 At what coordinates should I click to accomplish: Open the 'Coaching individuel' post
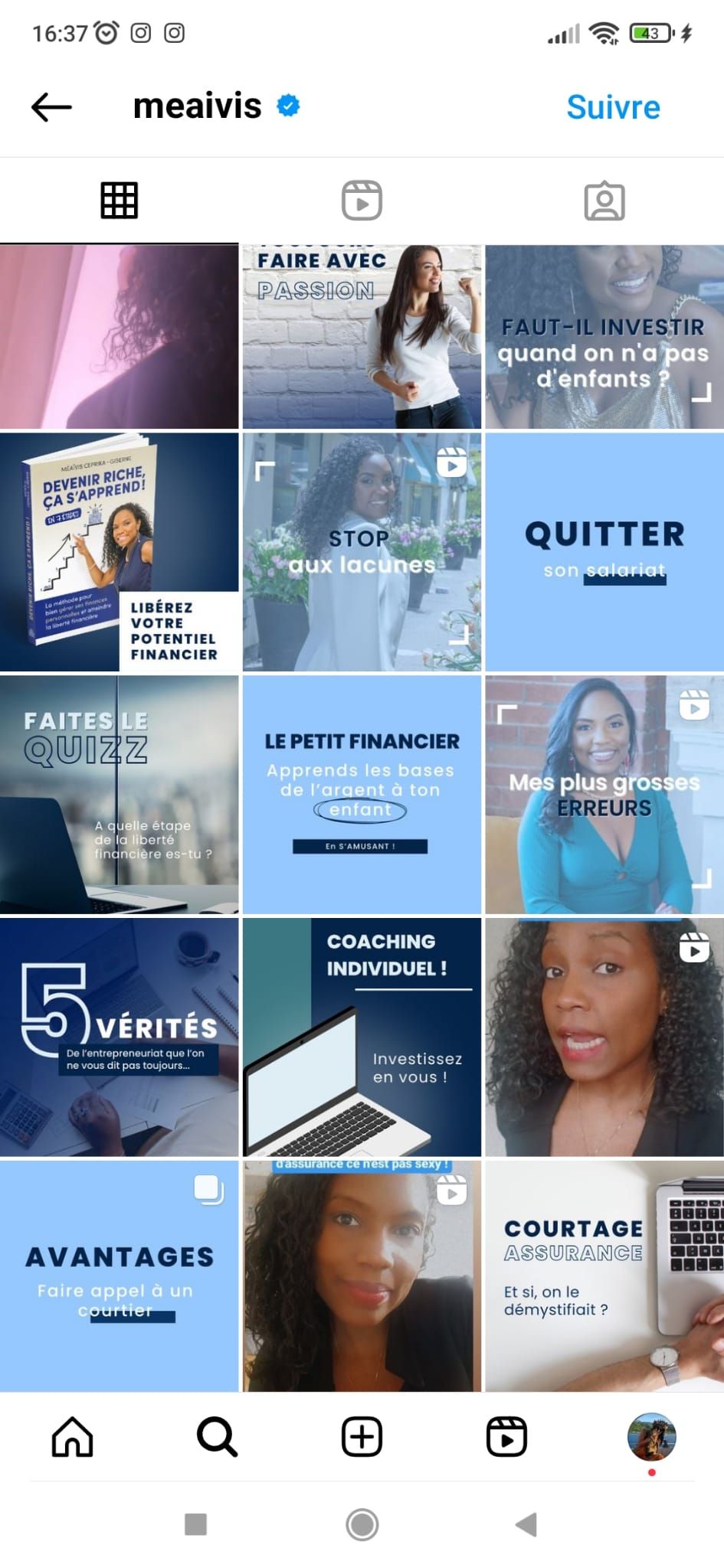click(x=362, y=1037)
